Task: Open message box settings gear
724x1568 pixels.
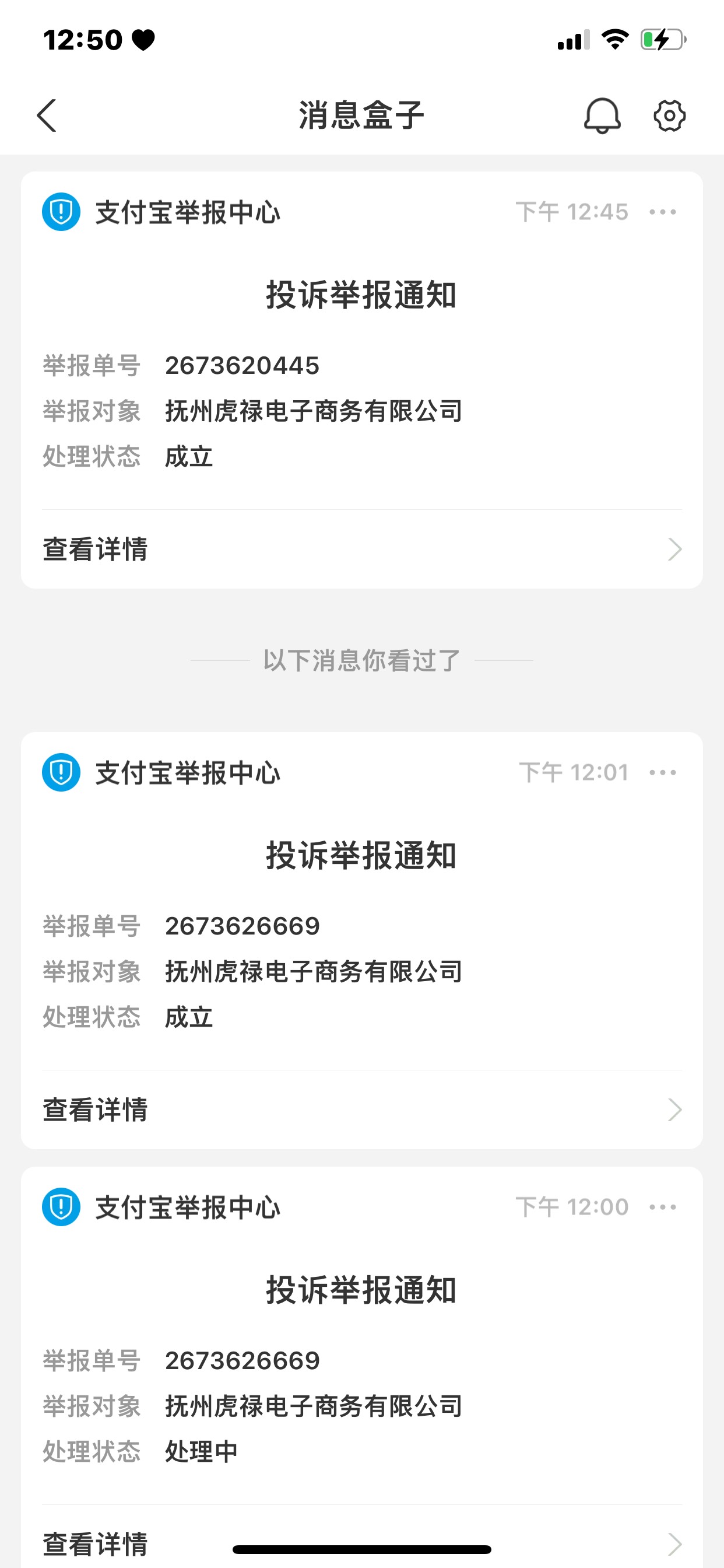Action: click(669, 116)
